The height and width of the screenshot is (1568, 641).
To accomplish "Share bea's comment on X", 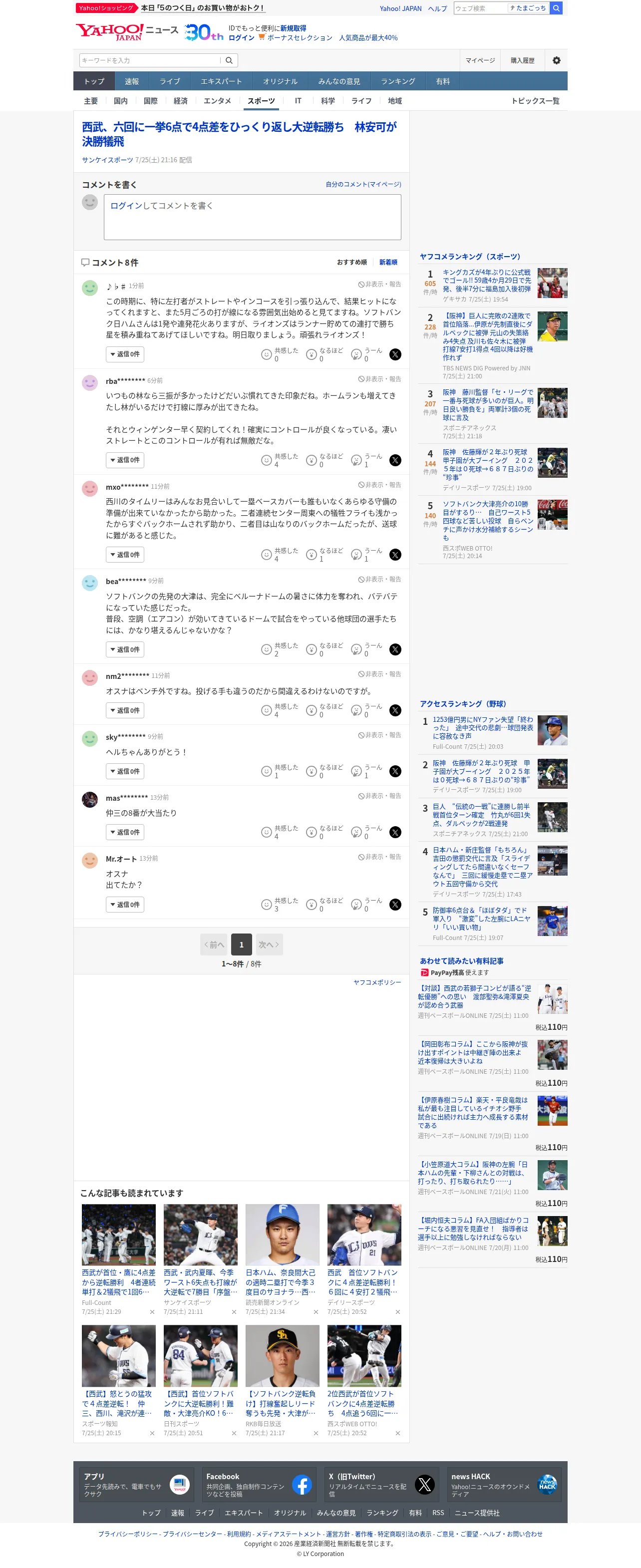I will pos(395,649).
